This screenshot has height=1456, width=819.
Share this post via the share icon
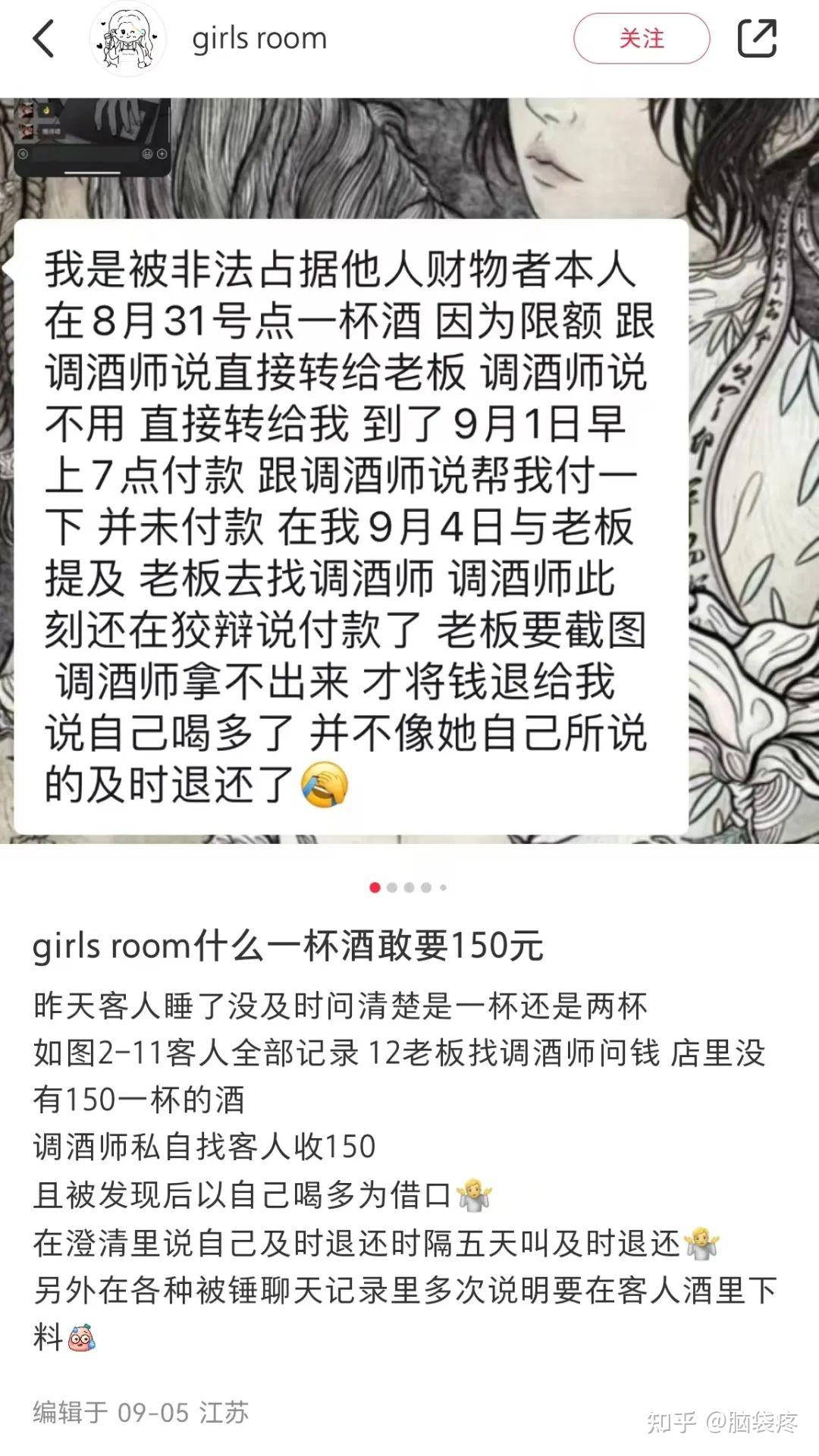point(756,39)
